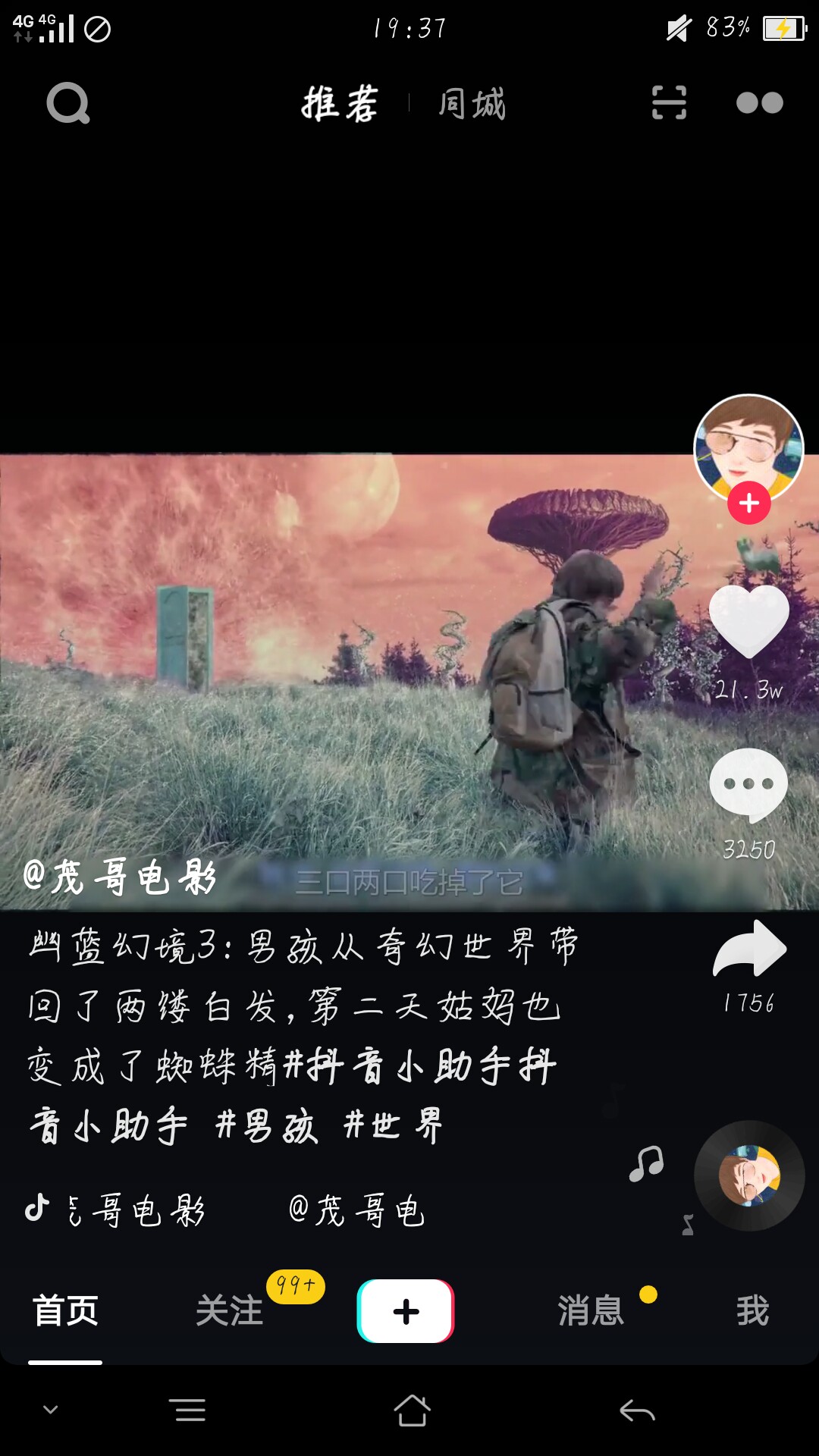The image size is (819, 1456).
Task: Open the #世界 hashtag
Action: tap(393, 1126)
